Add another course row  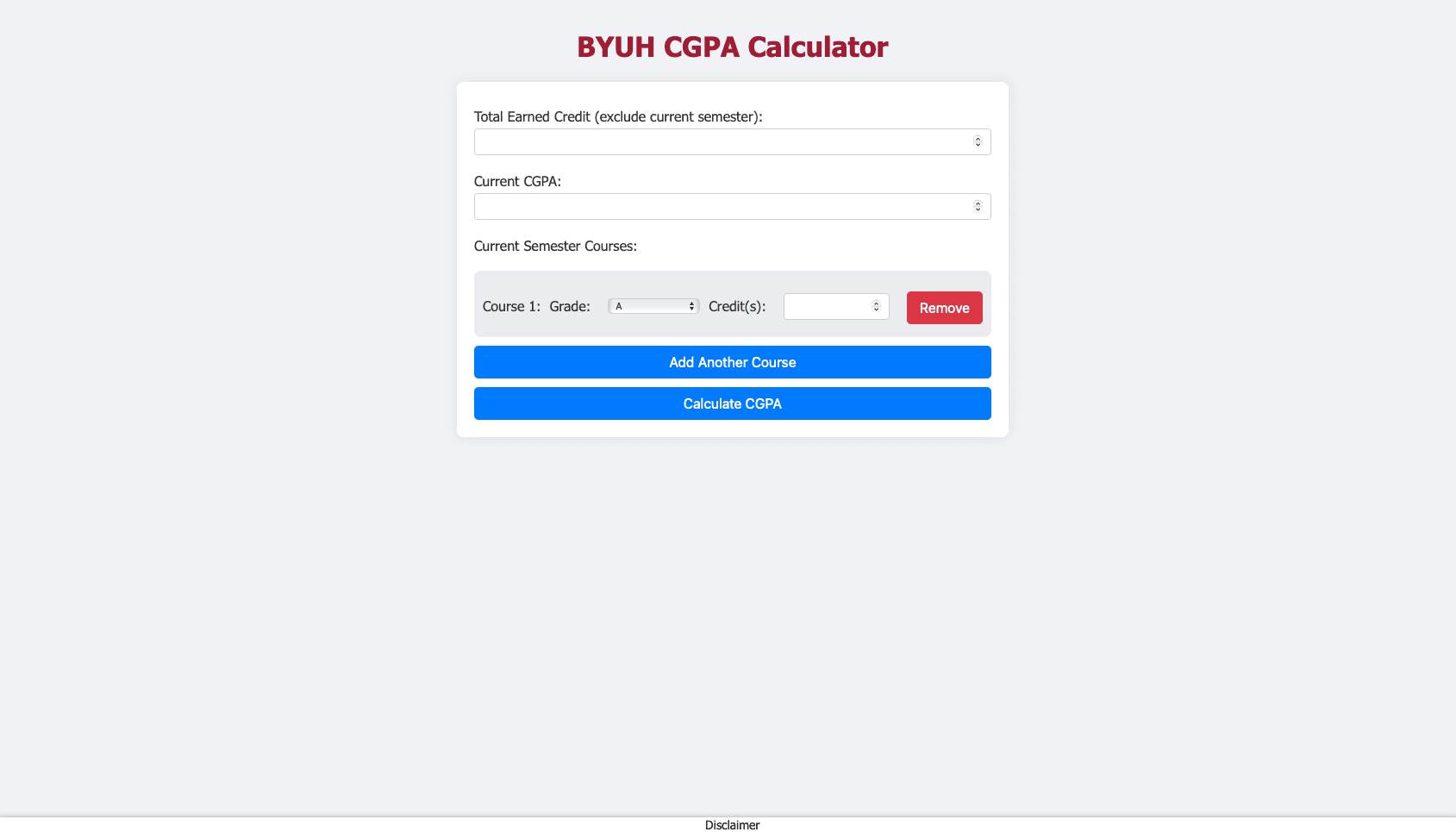coord(732,362)
